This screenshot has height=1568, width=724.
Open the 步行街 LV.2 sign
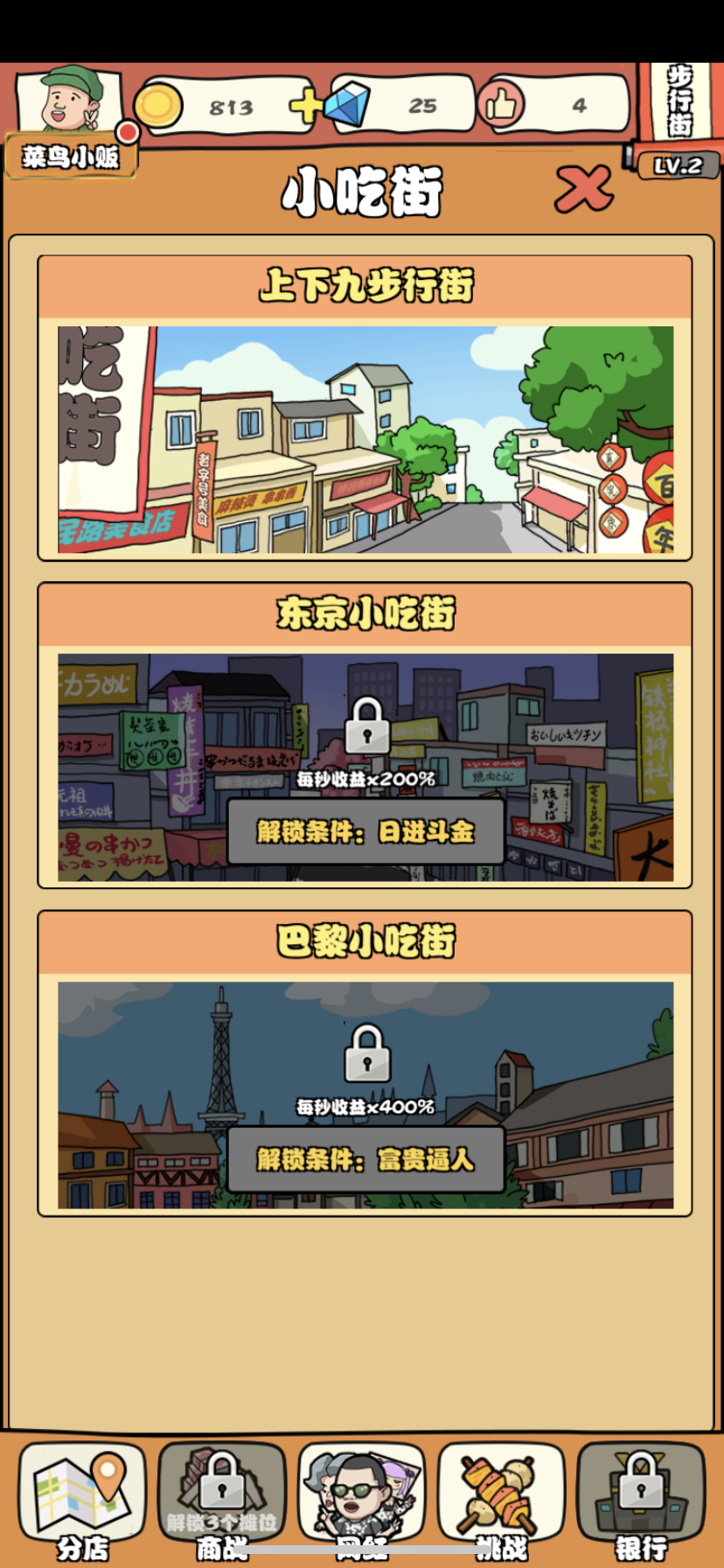(679, 118)
